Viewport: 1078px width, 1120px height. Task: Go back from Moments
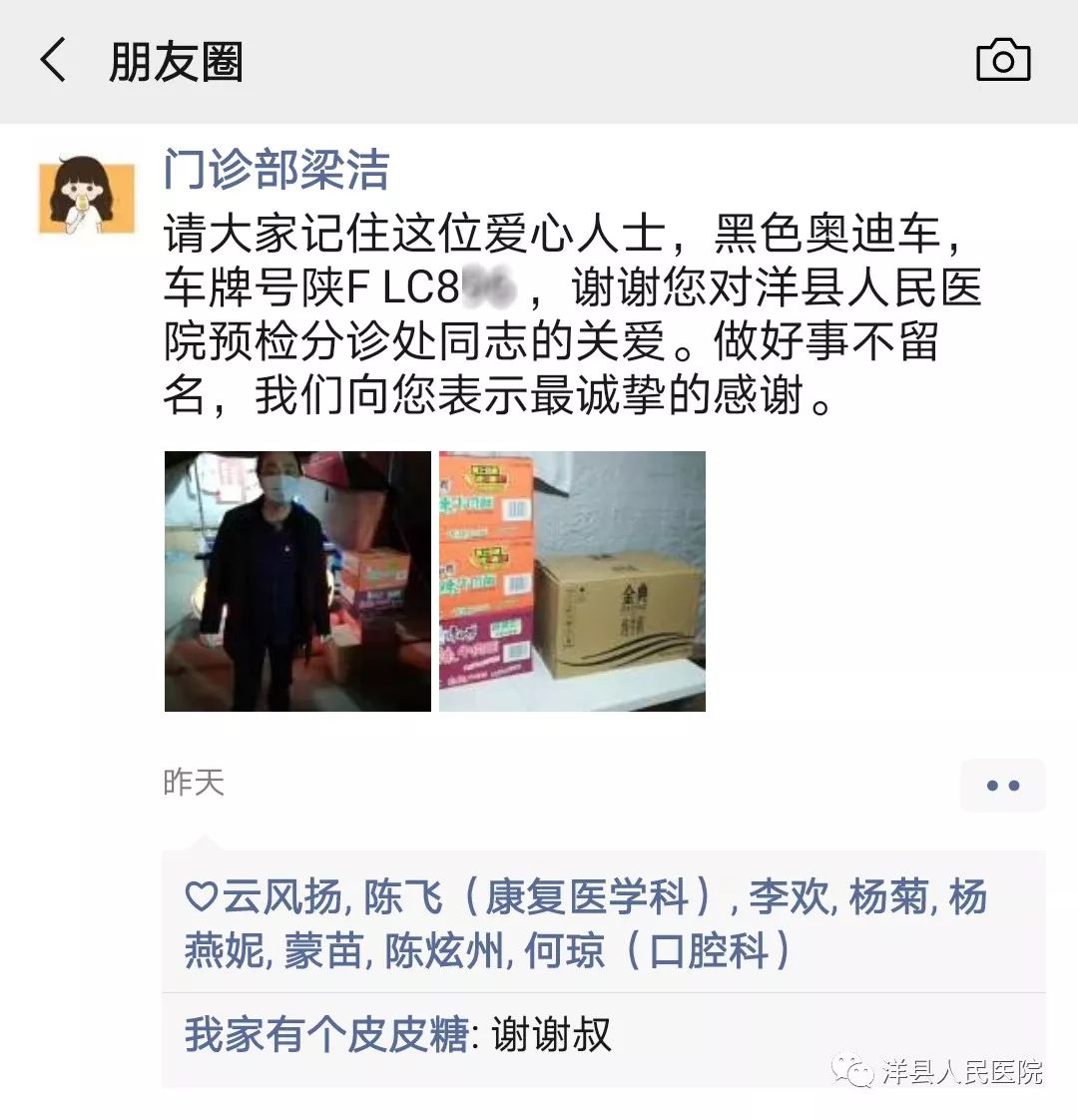click(x=54, y=61)
